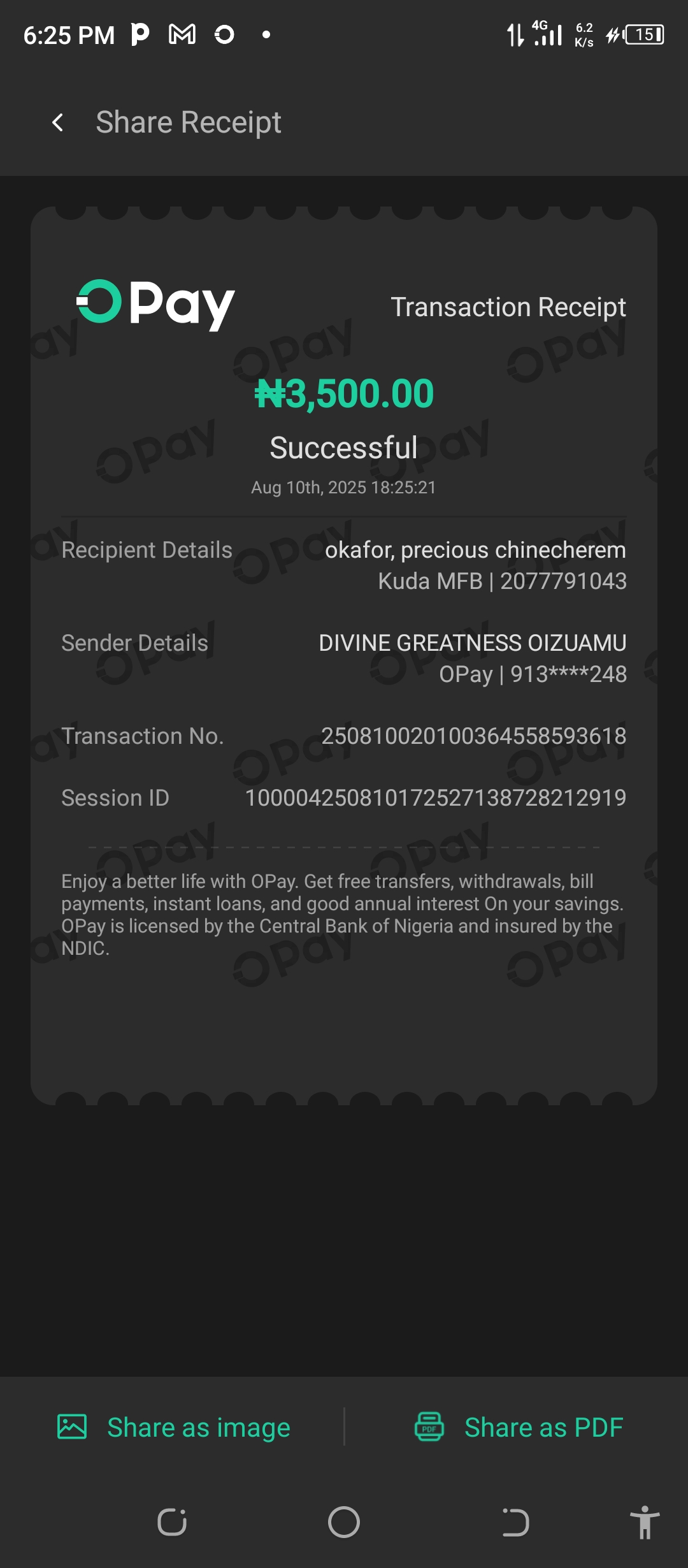Go back from Share Receipt screen
Viewport: 688px width, 1568px height.
click(58, 122)
